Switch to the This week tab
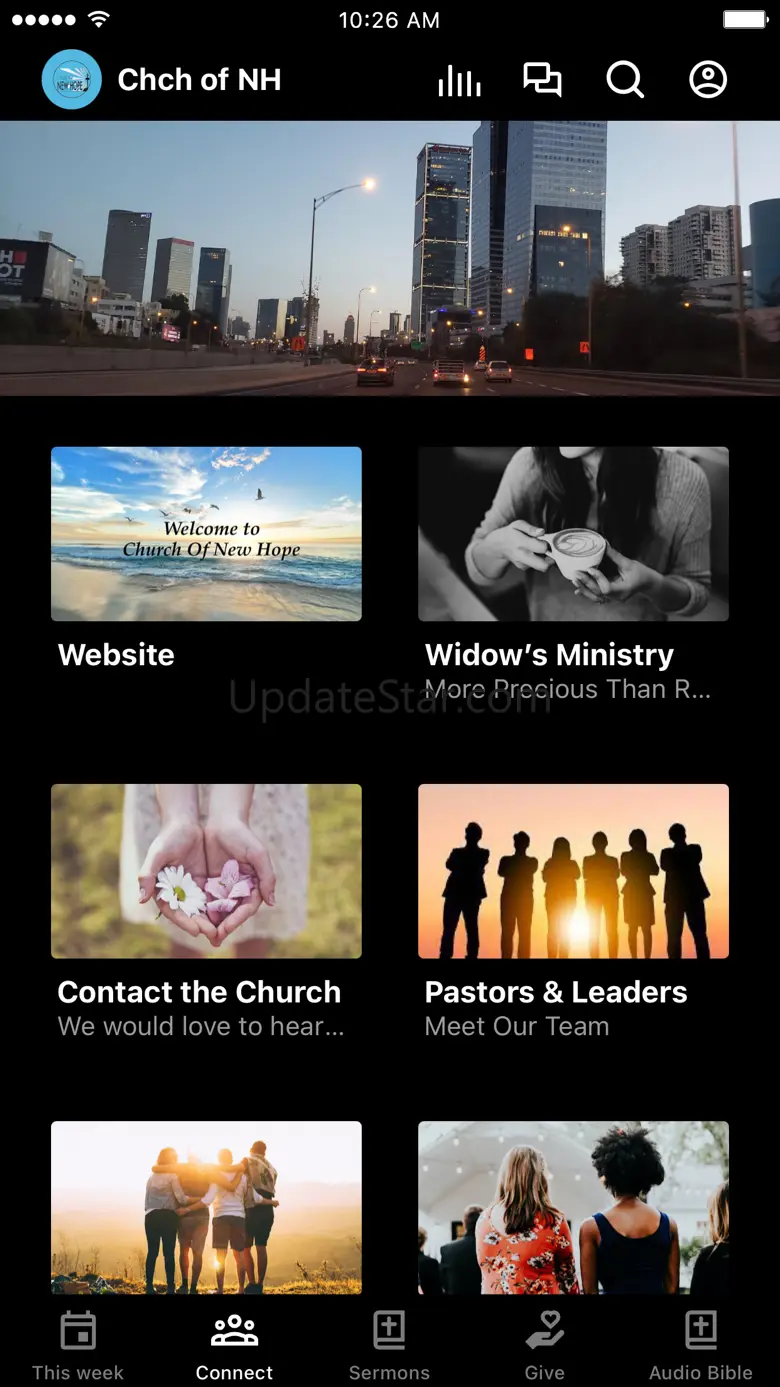Viewport: 780px width, 1387px height. click(78, 1345)
